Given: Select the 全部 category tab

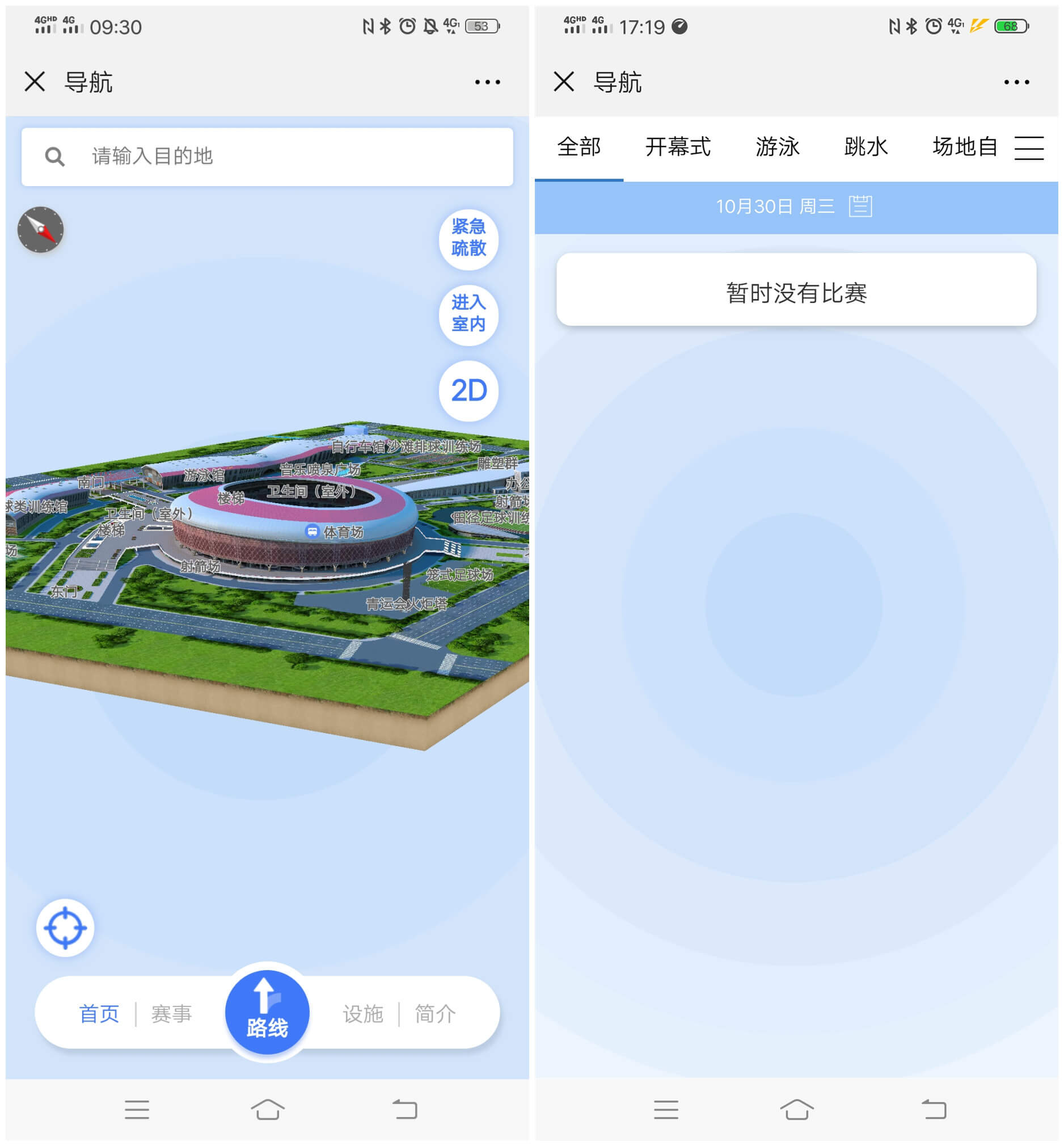Looking at the screenshot, I should coord(579,147).
